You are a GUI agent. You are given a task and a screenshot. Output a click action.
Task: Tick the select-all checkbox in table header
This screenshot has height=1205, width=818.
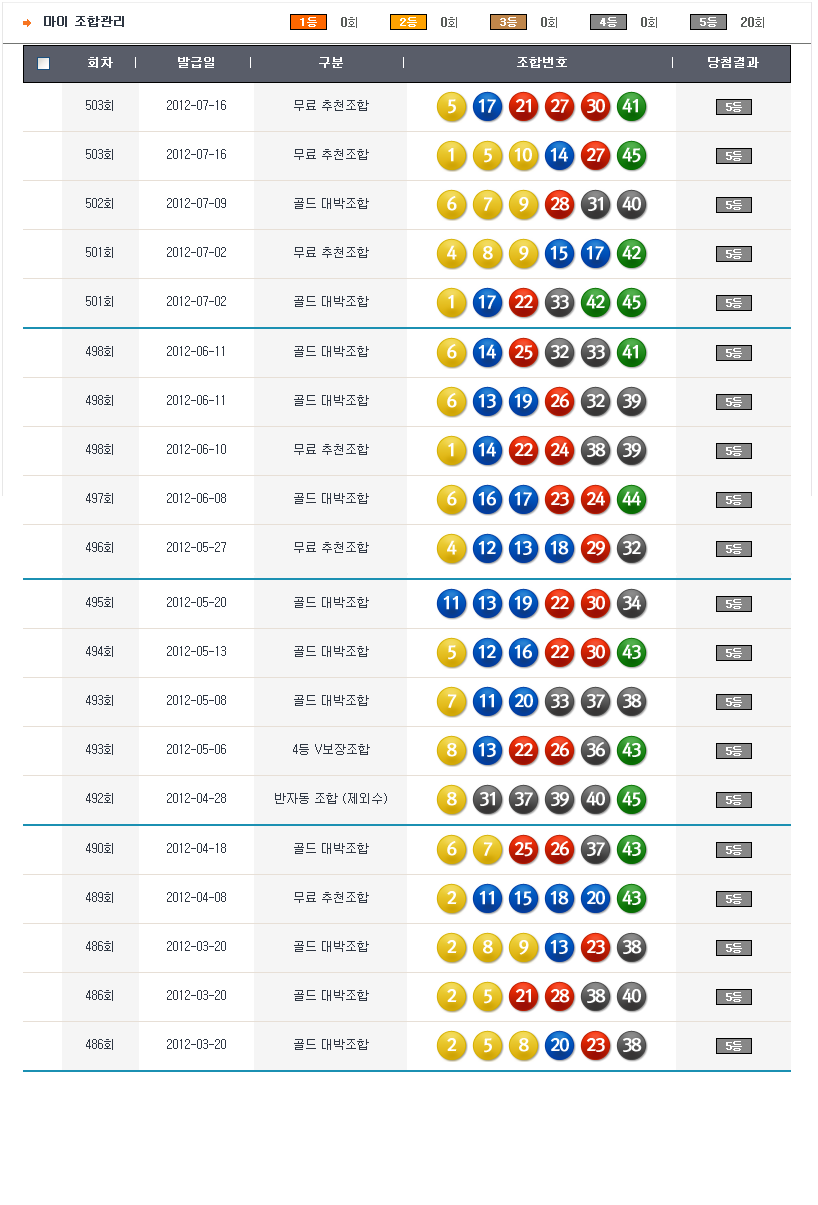click(43, 64)
